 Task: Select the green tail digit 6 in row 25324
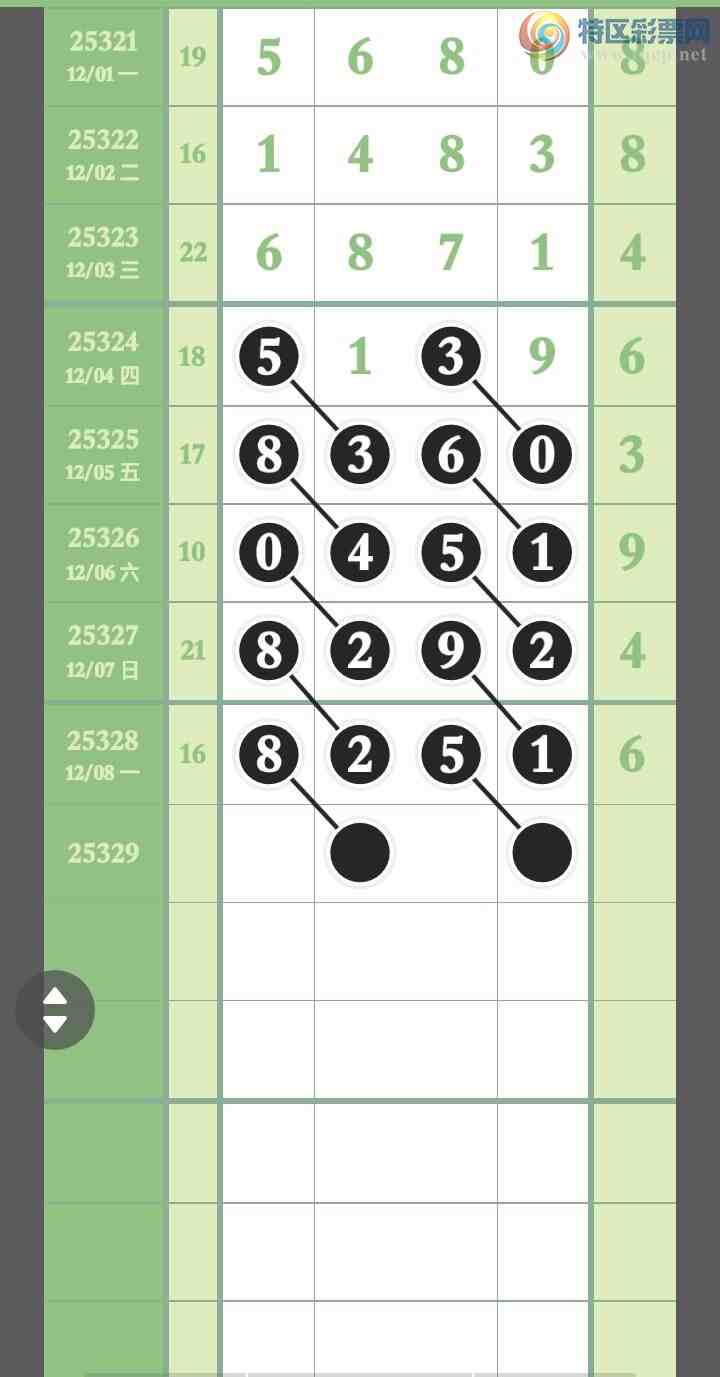pyautogui.click(x=632, y=356)
